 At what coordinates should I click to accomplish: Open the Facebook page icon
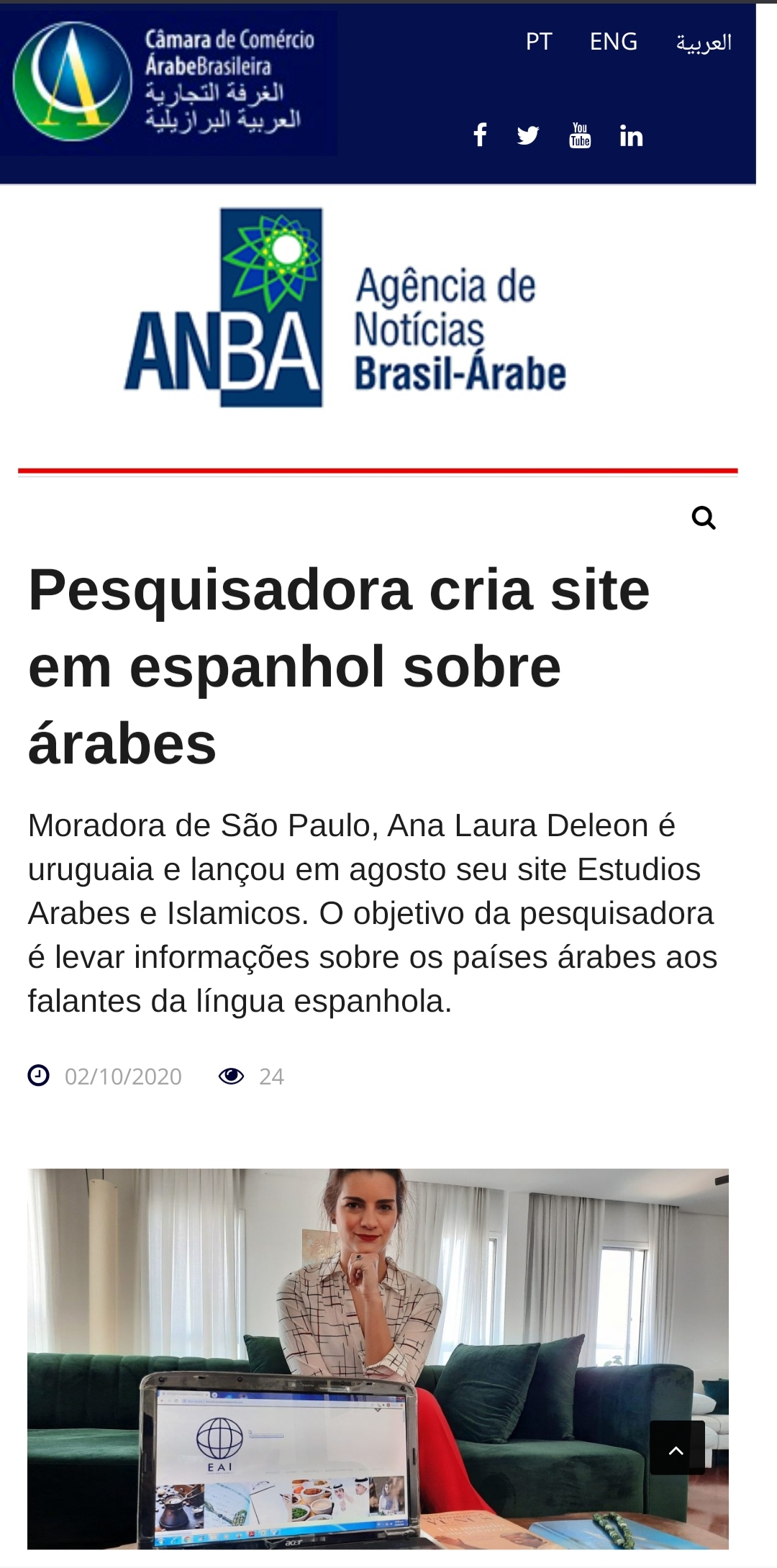pos(480,135)
